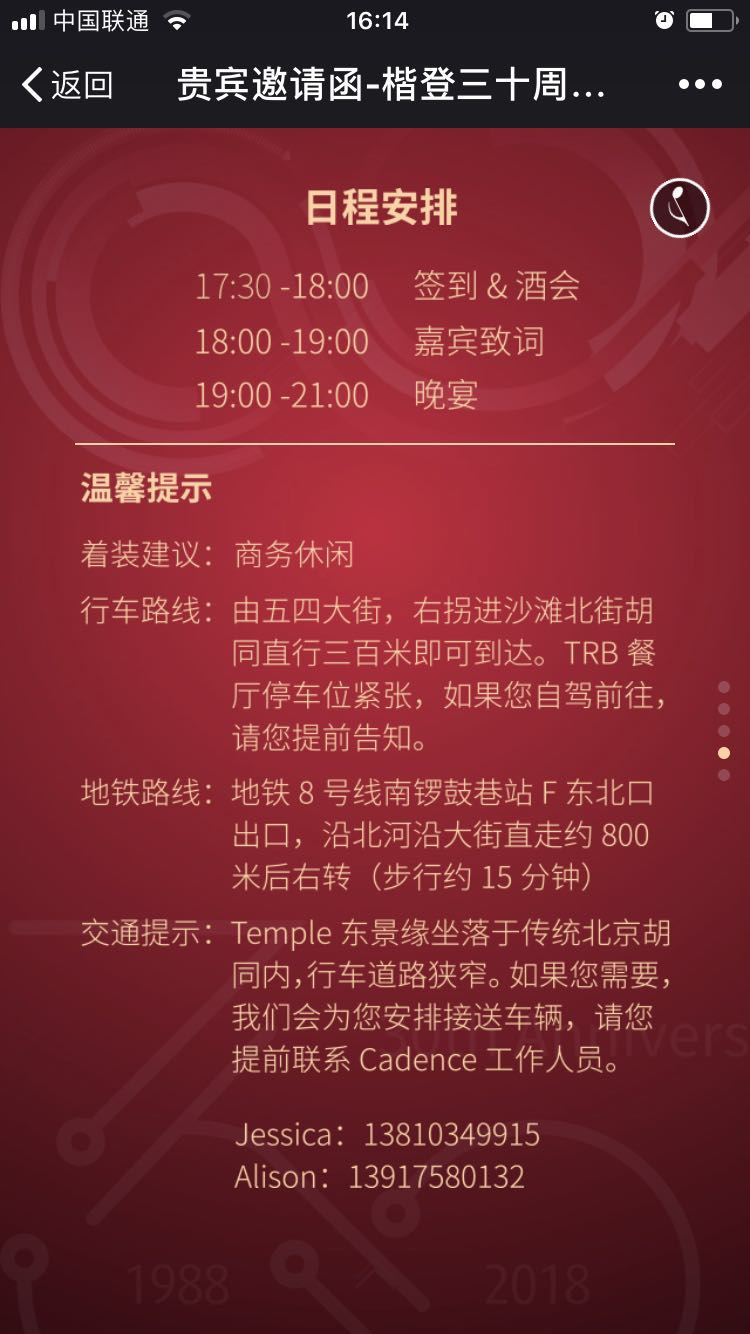The width and height of the screenshot is (750, 1334).
Task: Open the three-dot overflow menu
Action: [x=699, y=85]
